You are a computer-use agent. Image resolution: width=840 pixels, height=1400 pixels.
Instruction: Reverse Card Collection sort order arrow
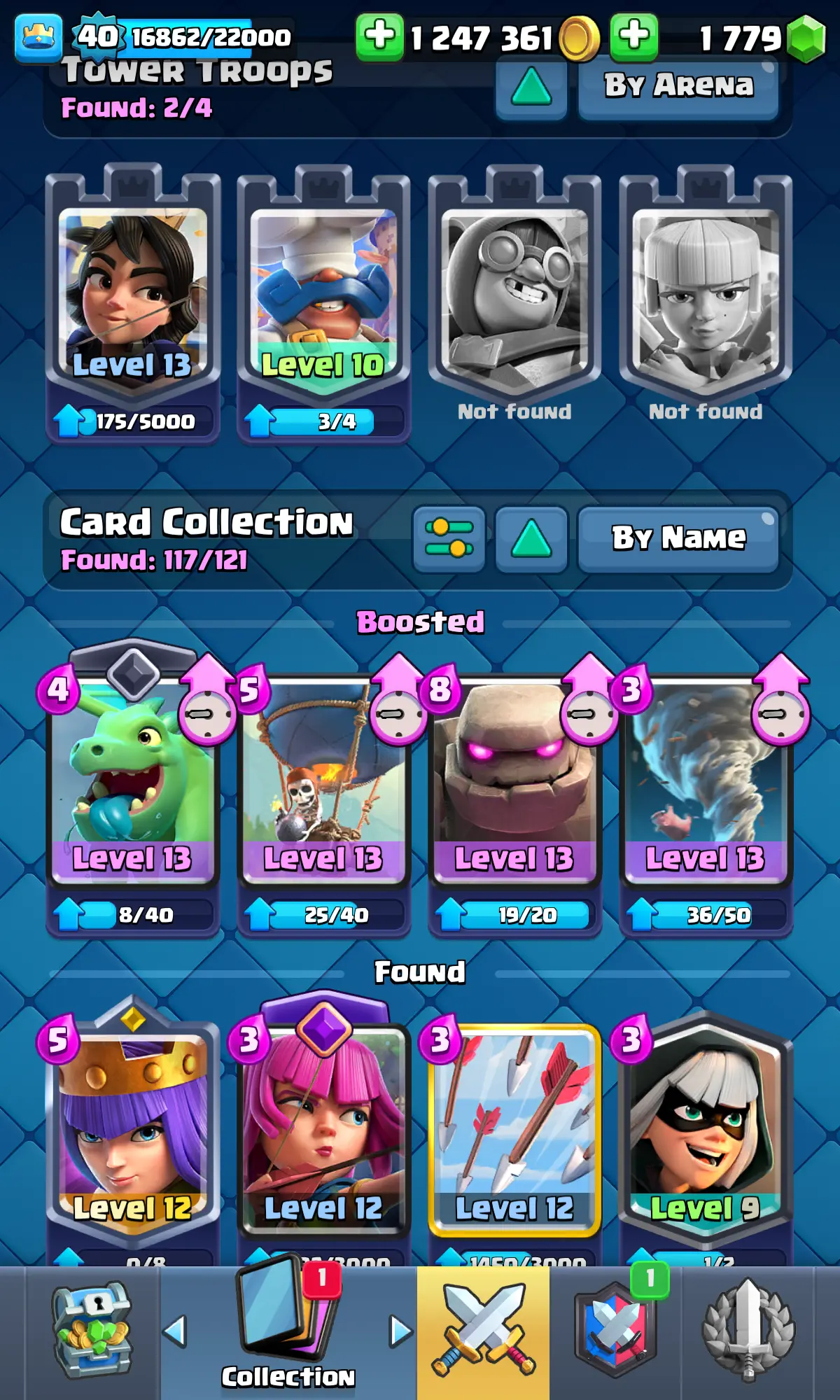[x=531, y=539]
